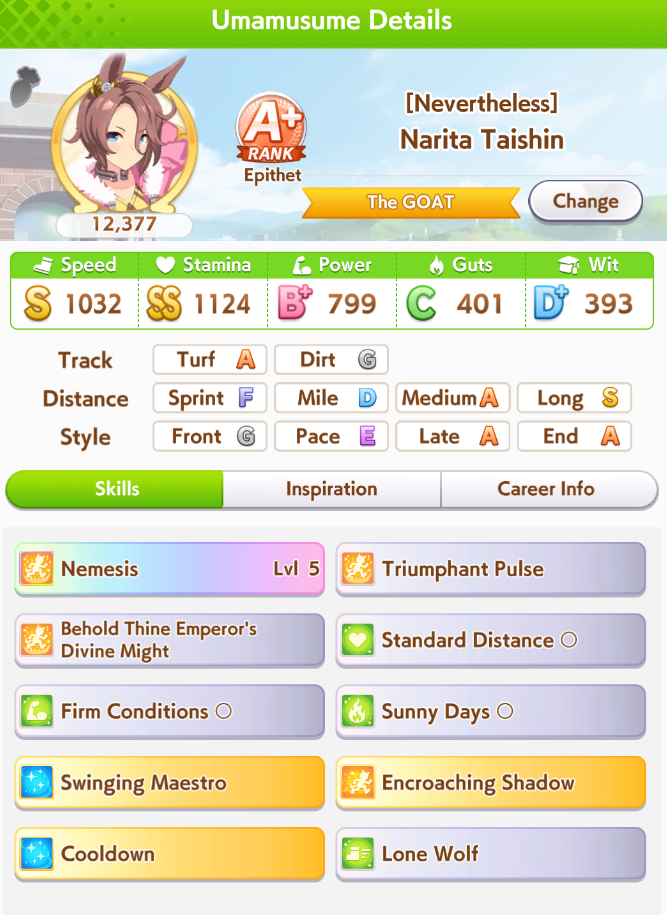Screen dimensions: 667x915
Task: Tap the Change epithet button
Action: tap(585, 201)
